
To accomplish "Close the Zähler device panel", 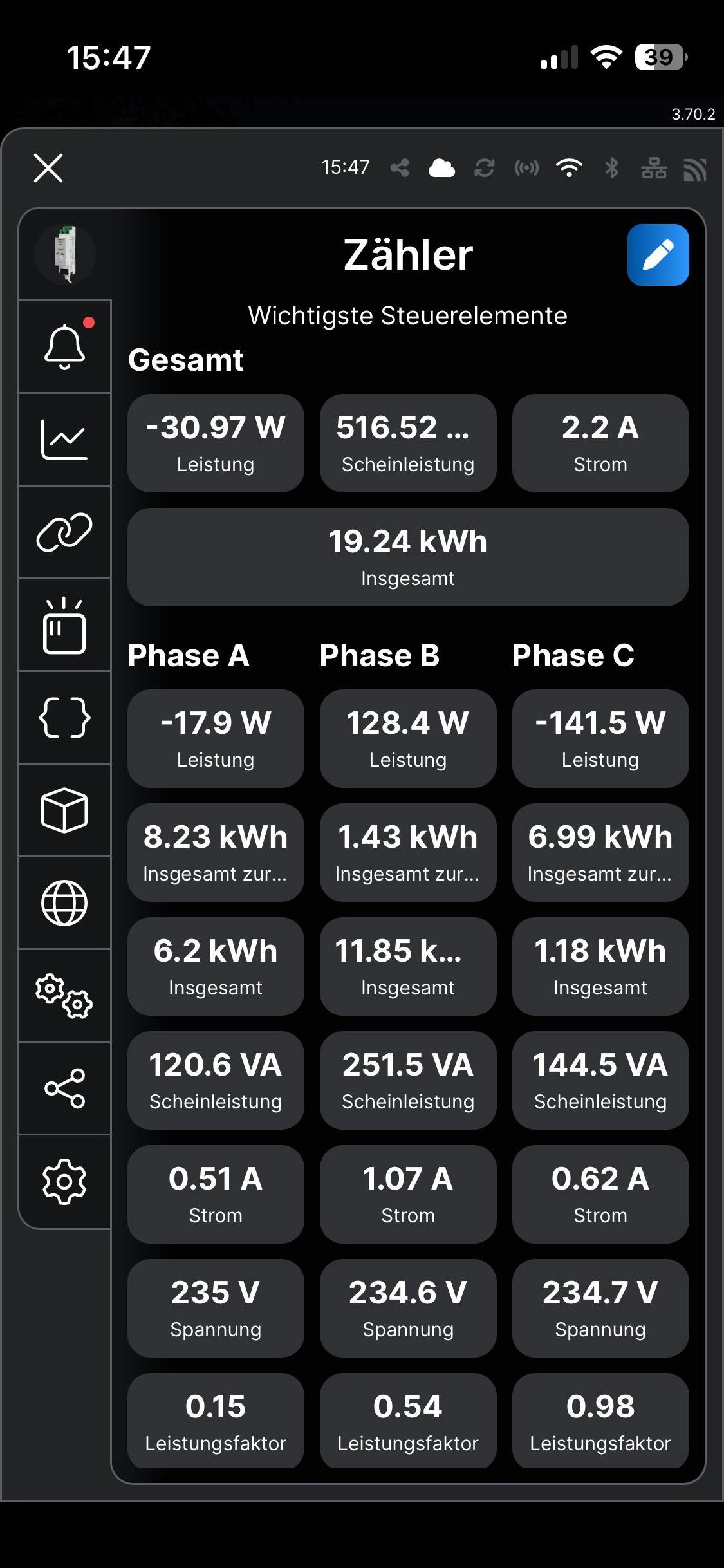I will (x=48, y=168).
